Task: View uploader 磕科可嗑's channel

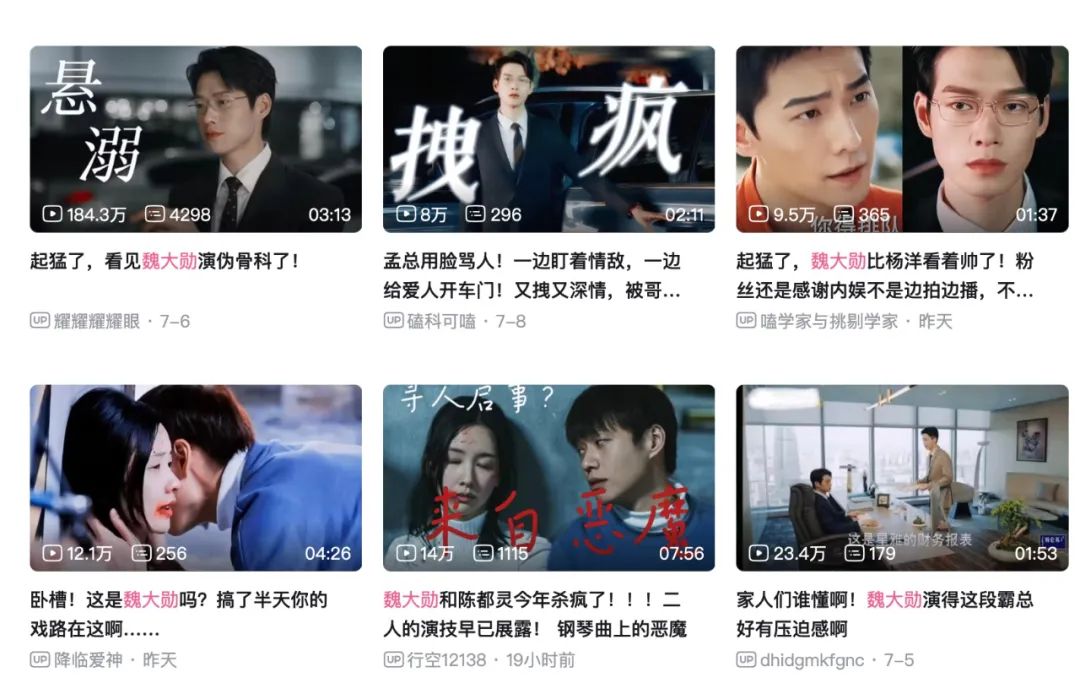Action: (440, 321)
